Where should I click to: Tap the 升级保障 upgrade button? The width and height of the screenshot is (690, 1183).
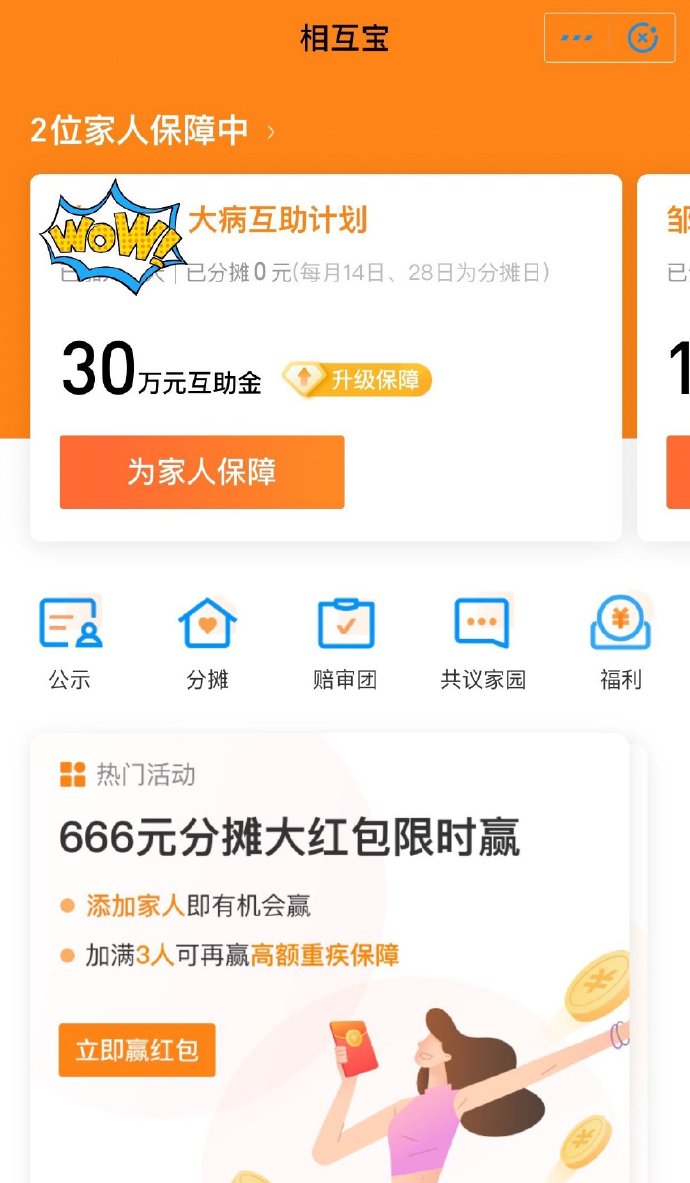pyautogui.click(x=357, y=380)
